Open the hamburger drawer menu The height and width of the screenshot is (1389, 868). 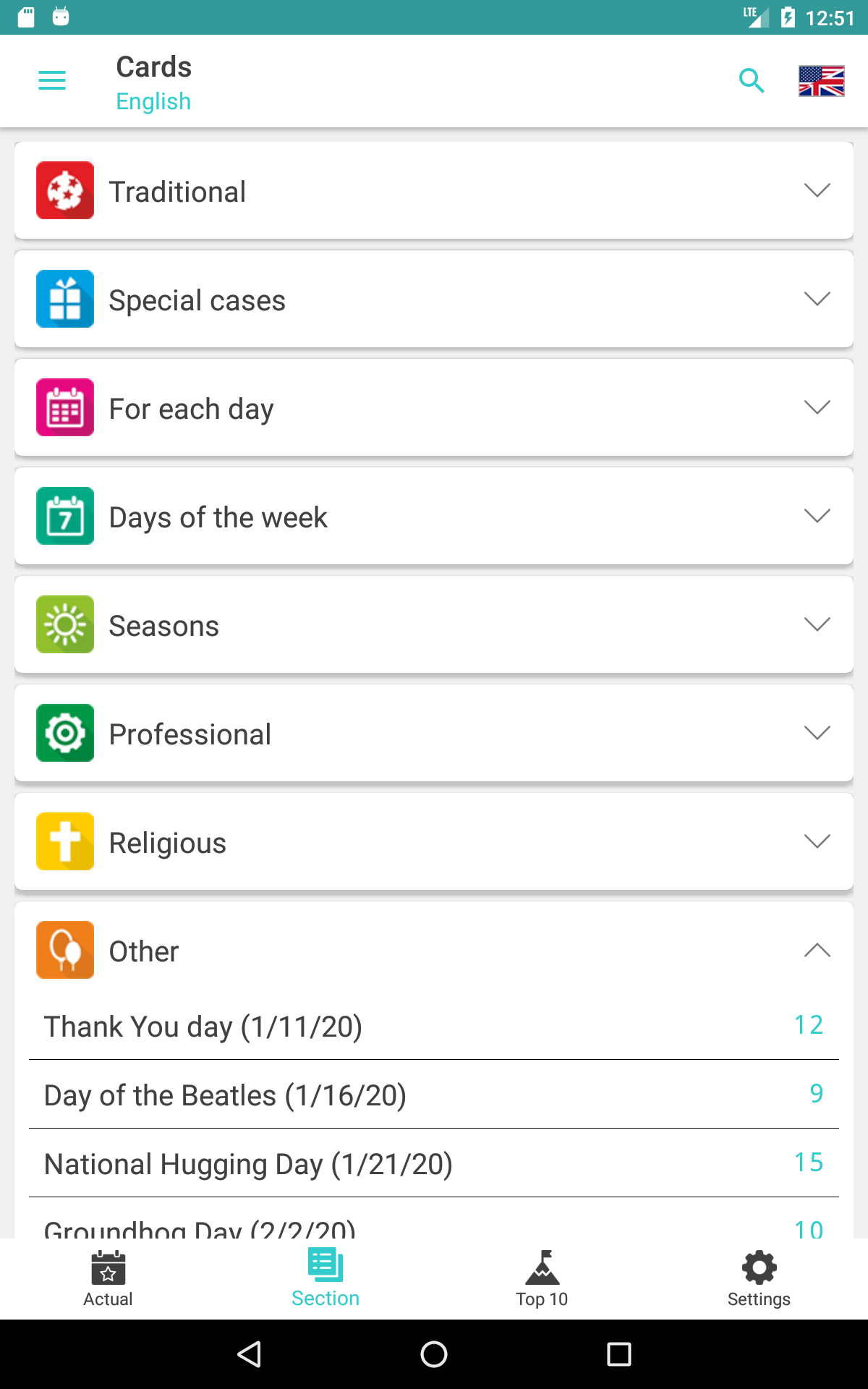pyautogui.click(x=52, y=81)
